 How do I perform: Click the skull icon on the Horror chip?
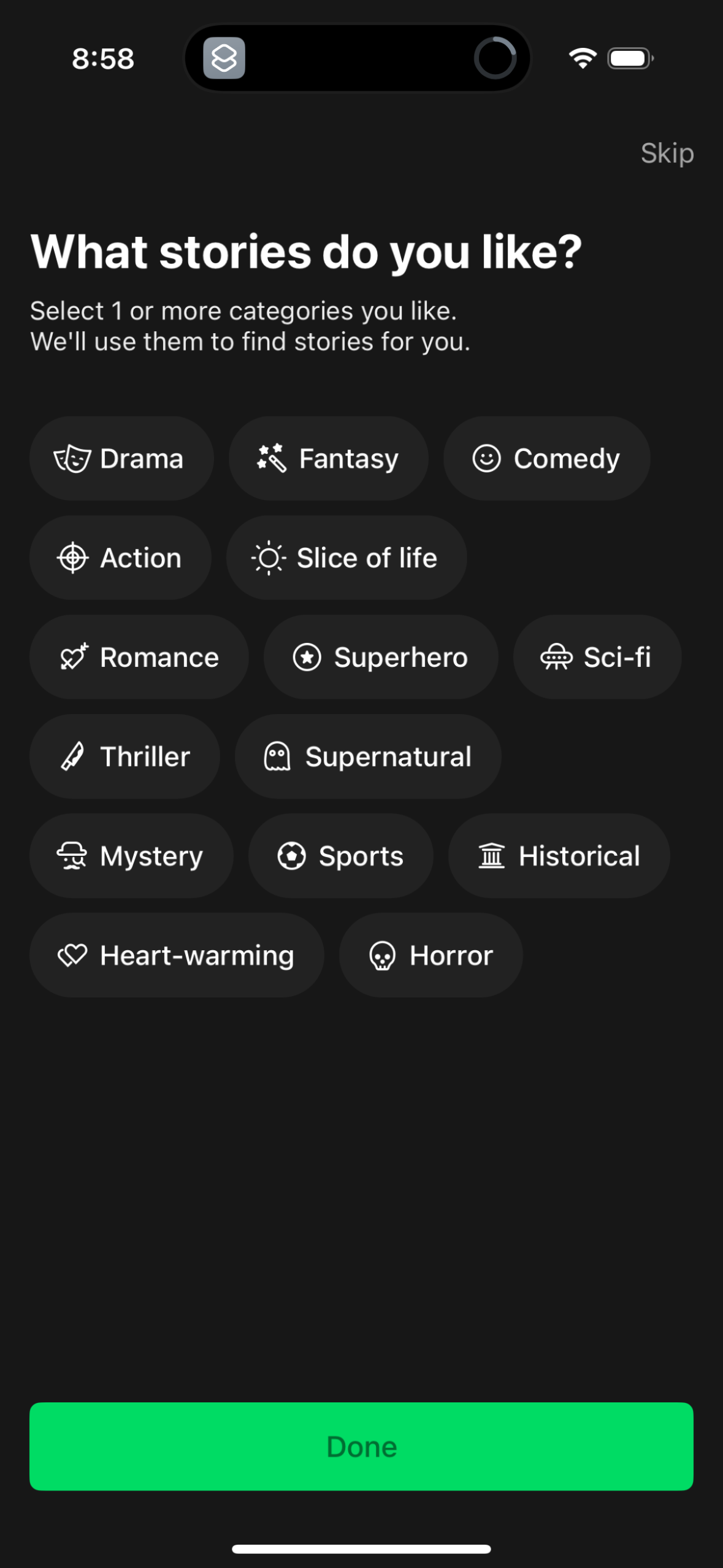tap(383, 955)
